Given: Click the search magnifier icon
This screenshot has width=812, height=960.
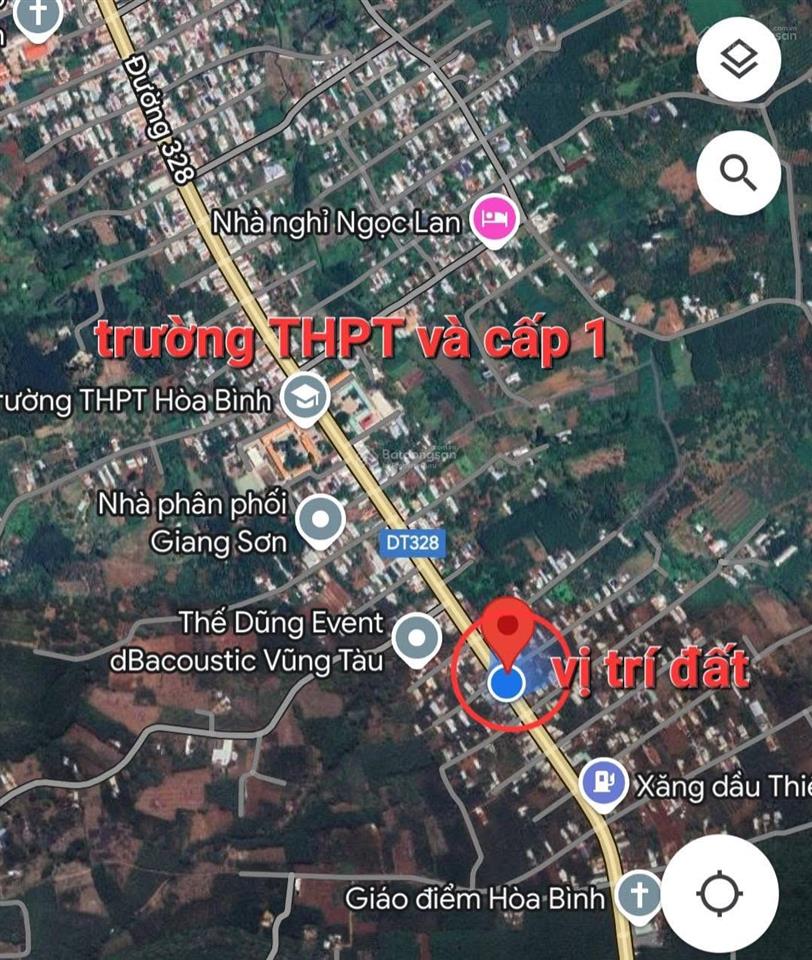Looking at the screenshot, I should 739,172.
